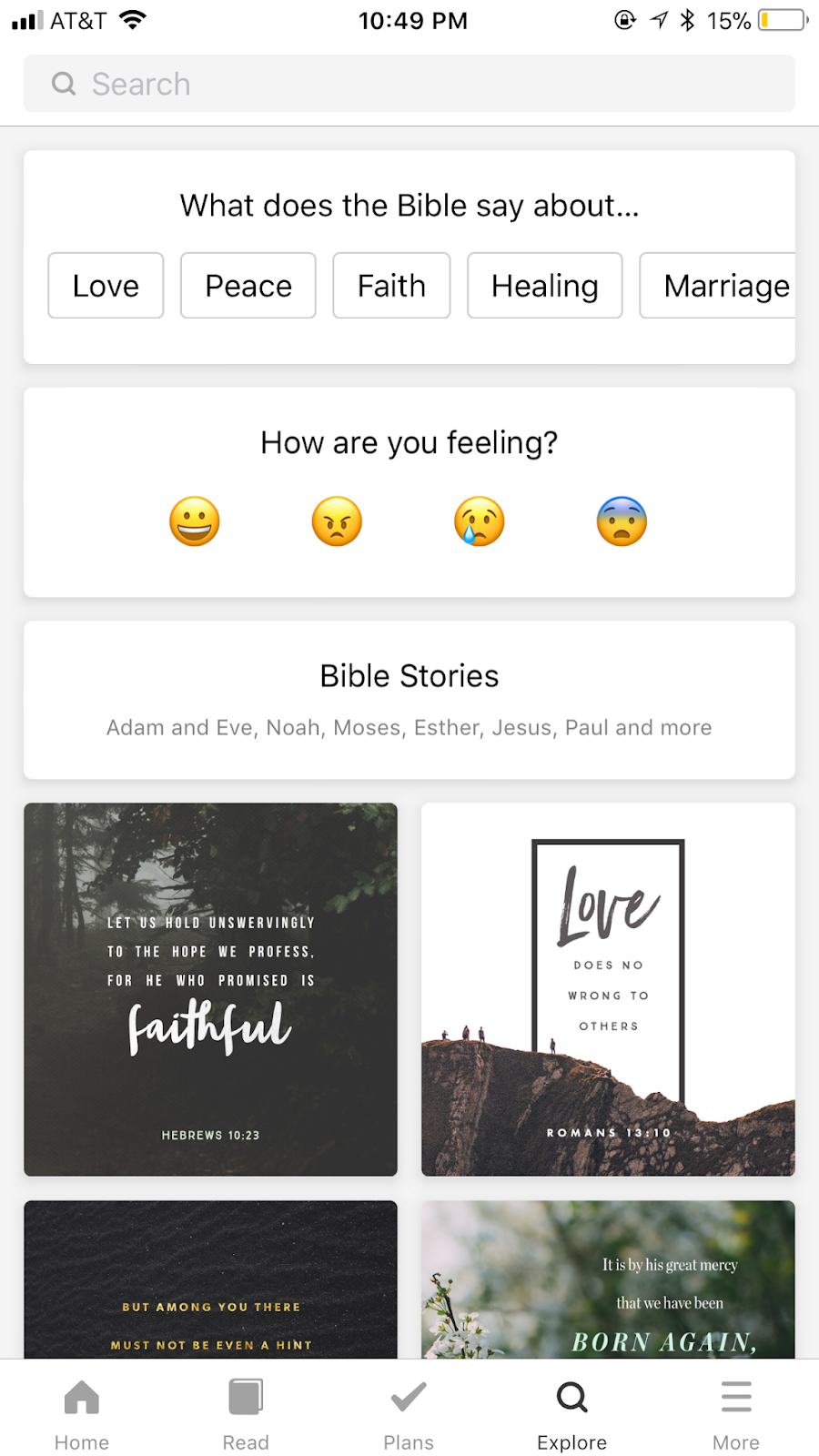Open the Marriage topic

click(x=719, y=286)
